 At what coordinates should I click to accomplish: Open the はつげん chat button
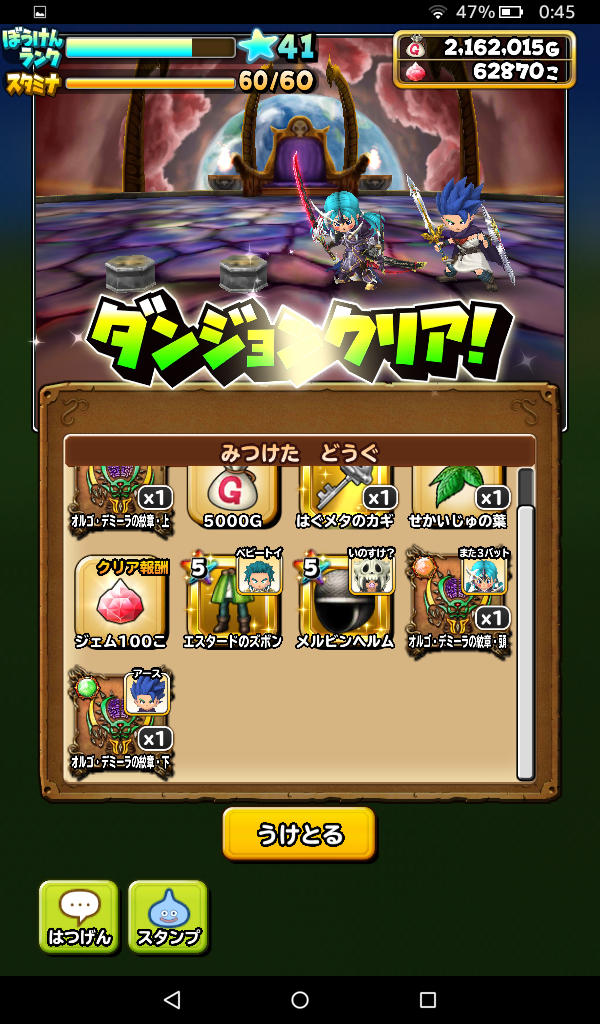[x=79, y=916]
